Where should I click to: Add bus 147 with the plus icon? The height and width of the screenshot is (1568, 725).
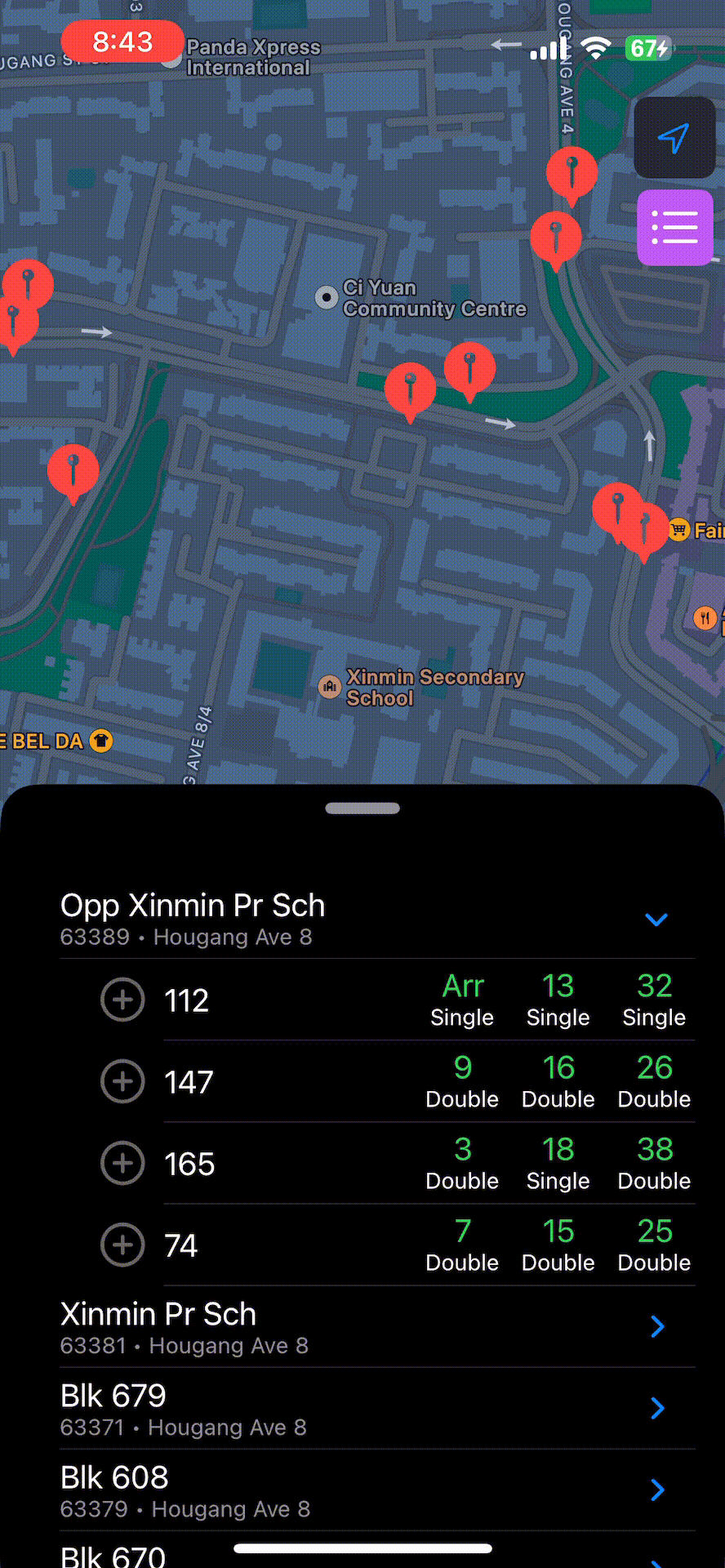coord(122,1081)
